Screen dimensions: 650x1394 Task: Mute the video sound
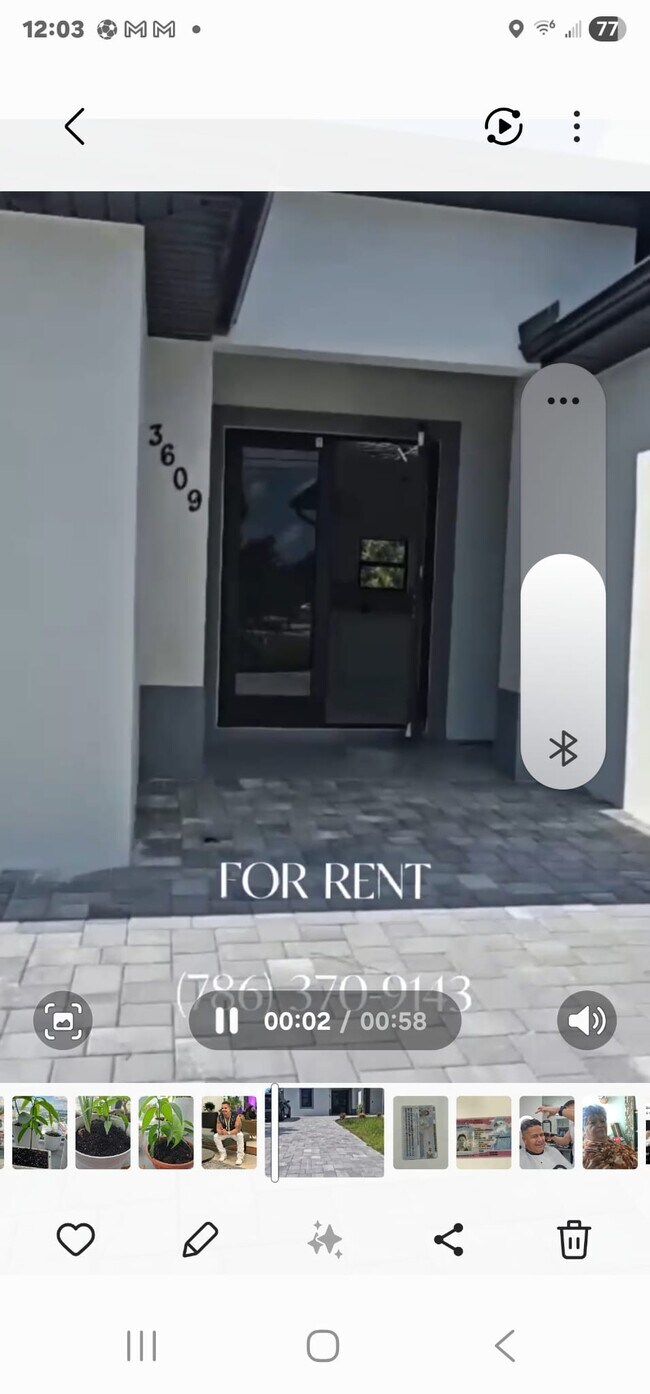pos(586,1021)
